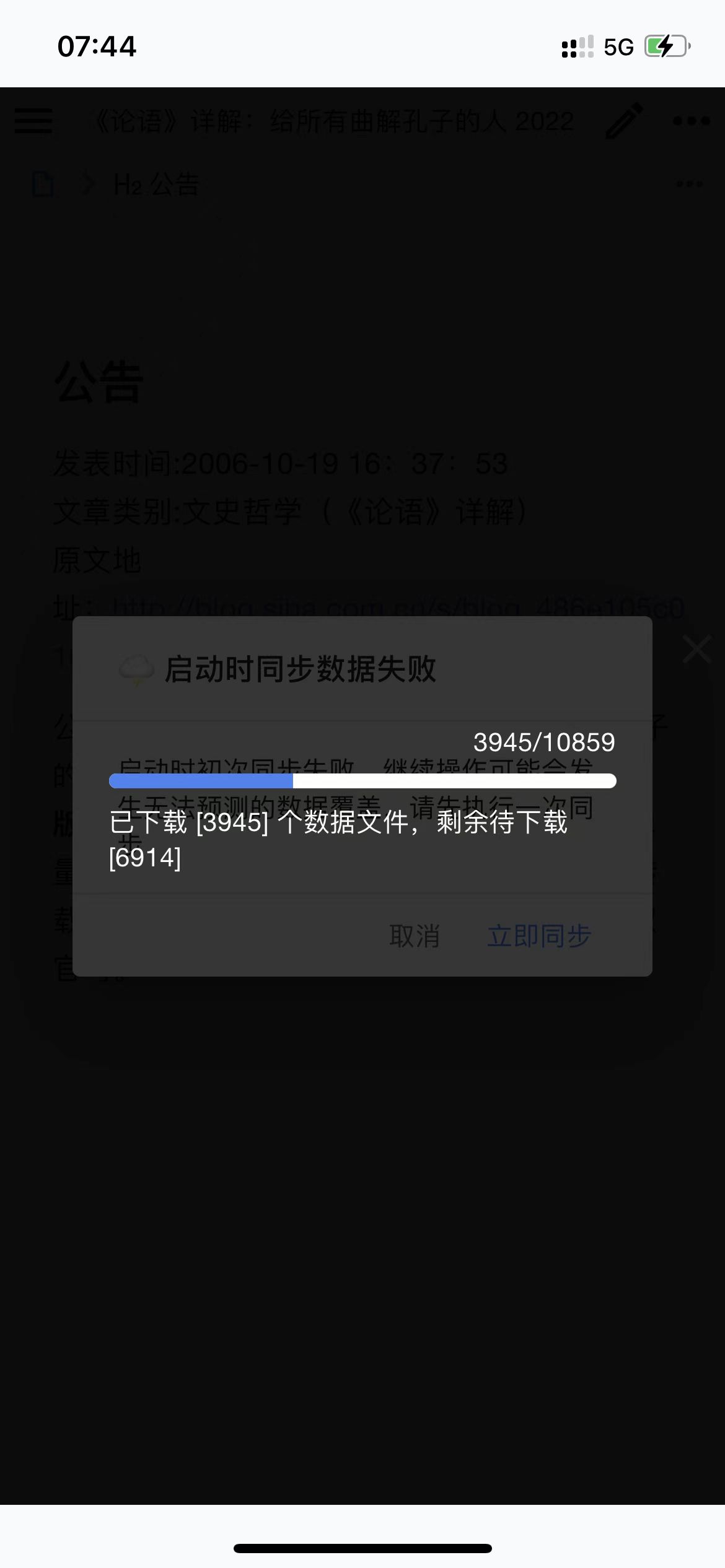Expand the breadcrumb chevron after the document icon
Screen dimensions: 725x1568
point(87,183)
